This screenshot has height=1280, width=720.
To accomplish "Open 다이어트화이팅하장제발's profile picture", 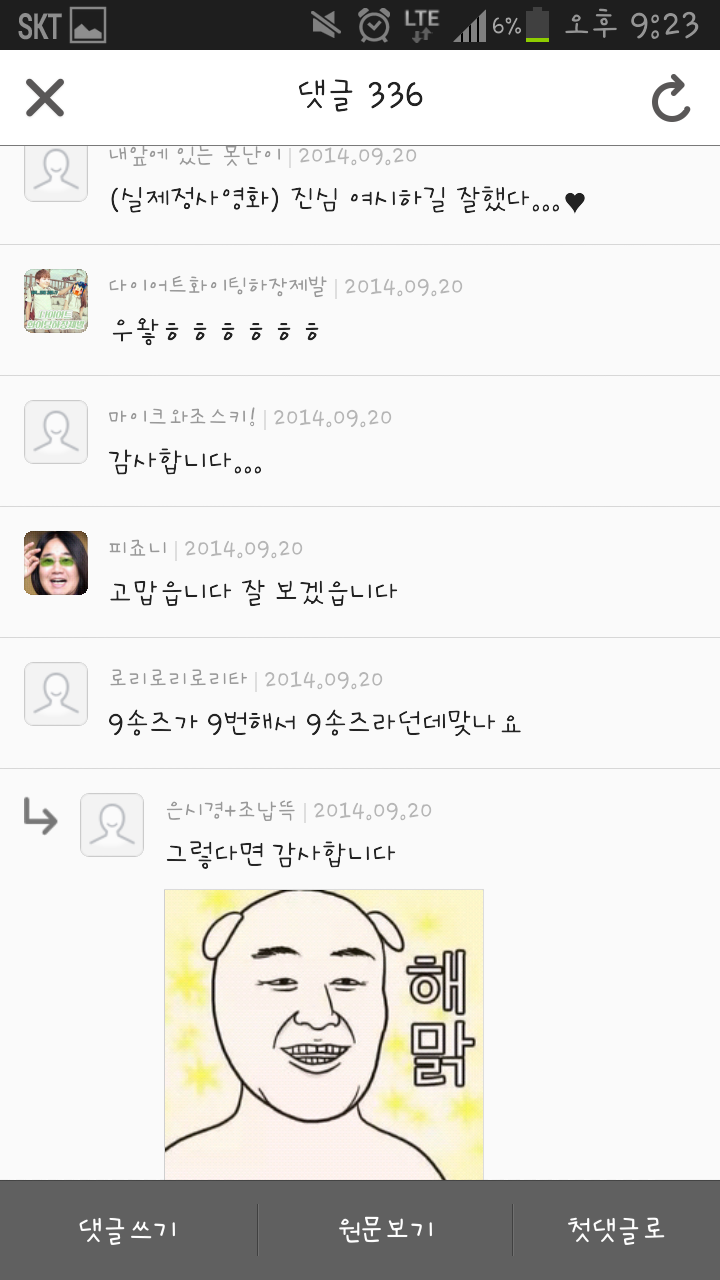I will (56, 301).
